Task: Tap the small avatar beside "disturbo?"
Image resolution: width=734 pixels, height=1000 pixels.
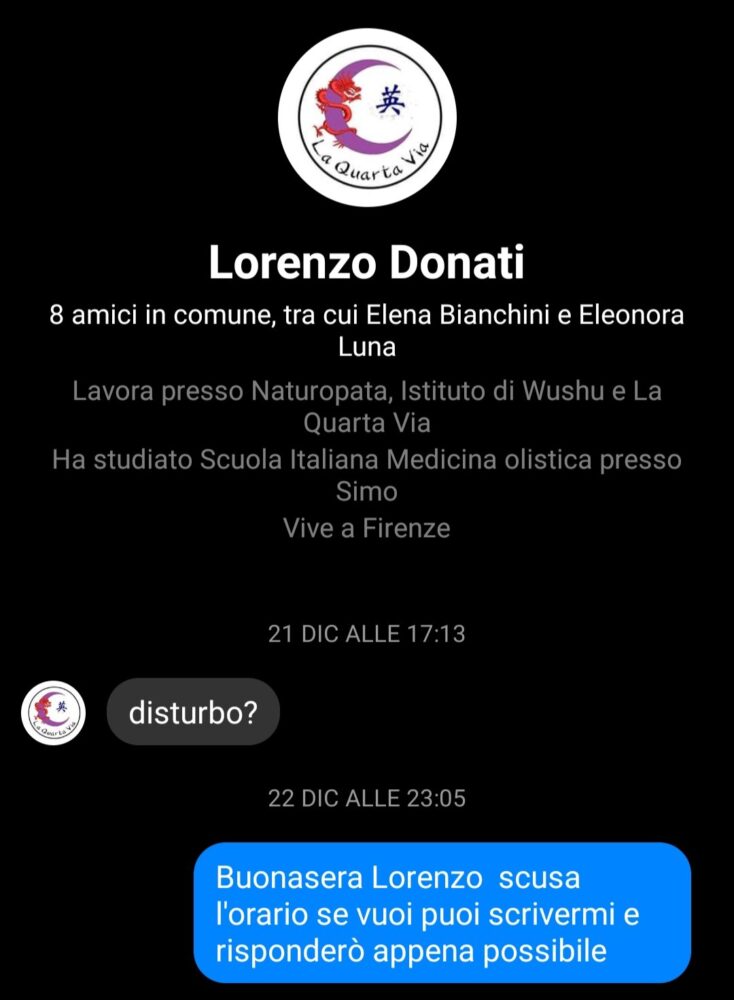Action: (54, 712)
